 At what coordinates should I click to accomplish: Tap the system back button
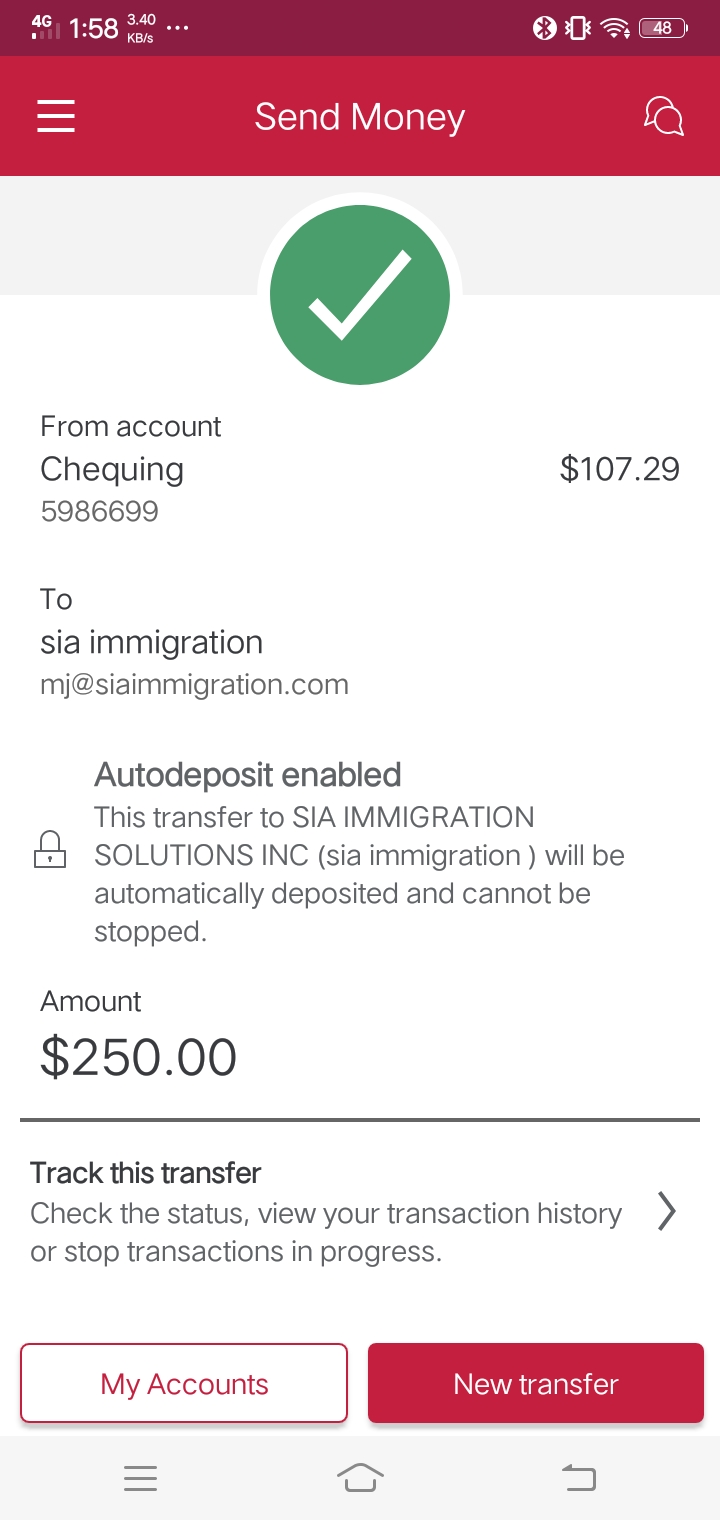click(579, 1477)
